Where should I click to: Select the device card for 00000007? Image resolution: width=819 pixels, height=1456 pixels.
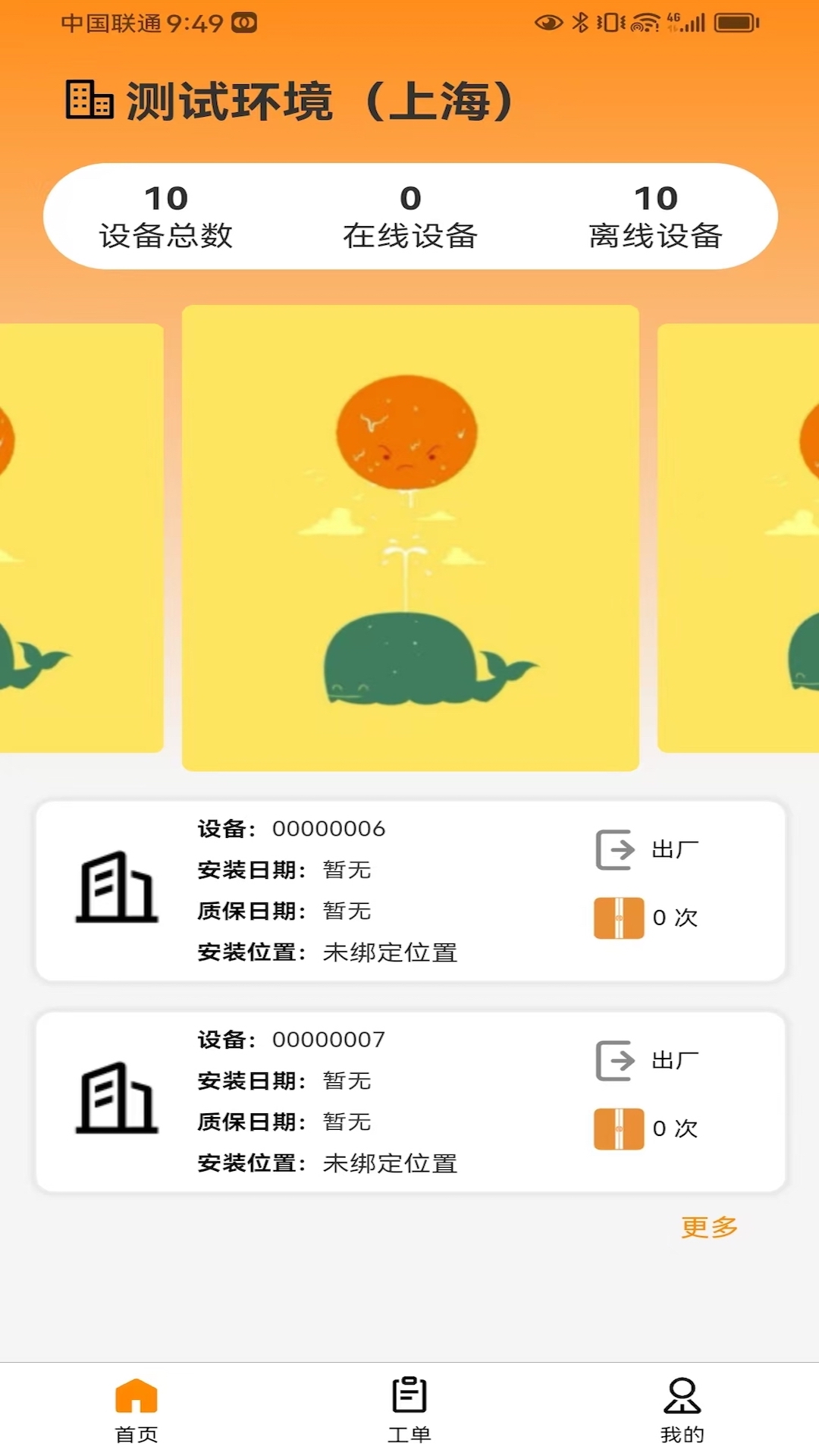coord(409,1100)
